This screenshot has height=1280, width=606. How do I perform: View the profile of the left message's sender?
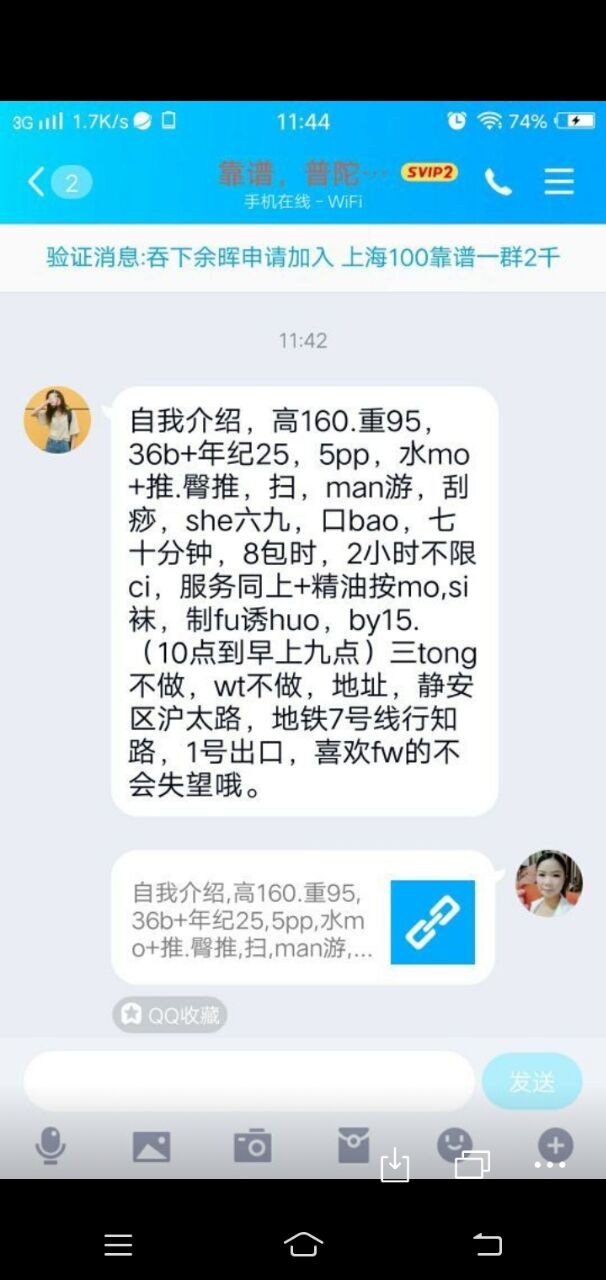57,420
